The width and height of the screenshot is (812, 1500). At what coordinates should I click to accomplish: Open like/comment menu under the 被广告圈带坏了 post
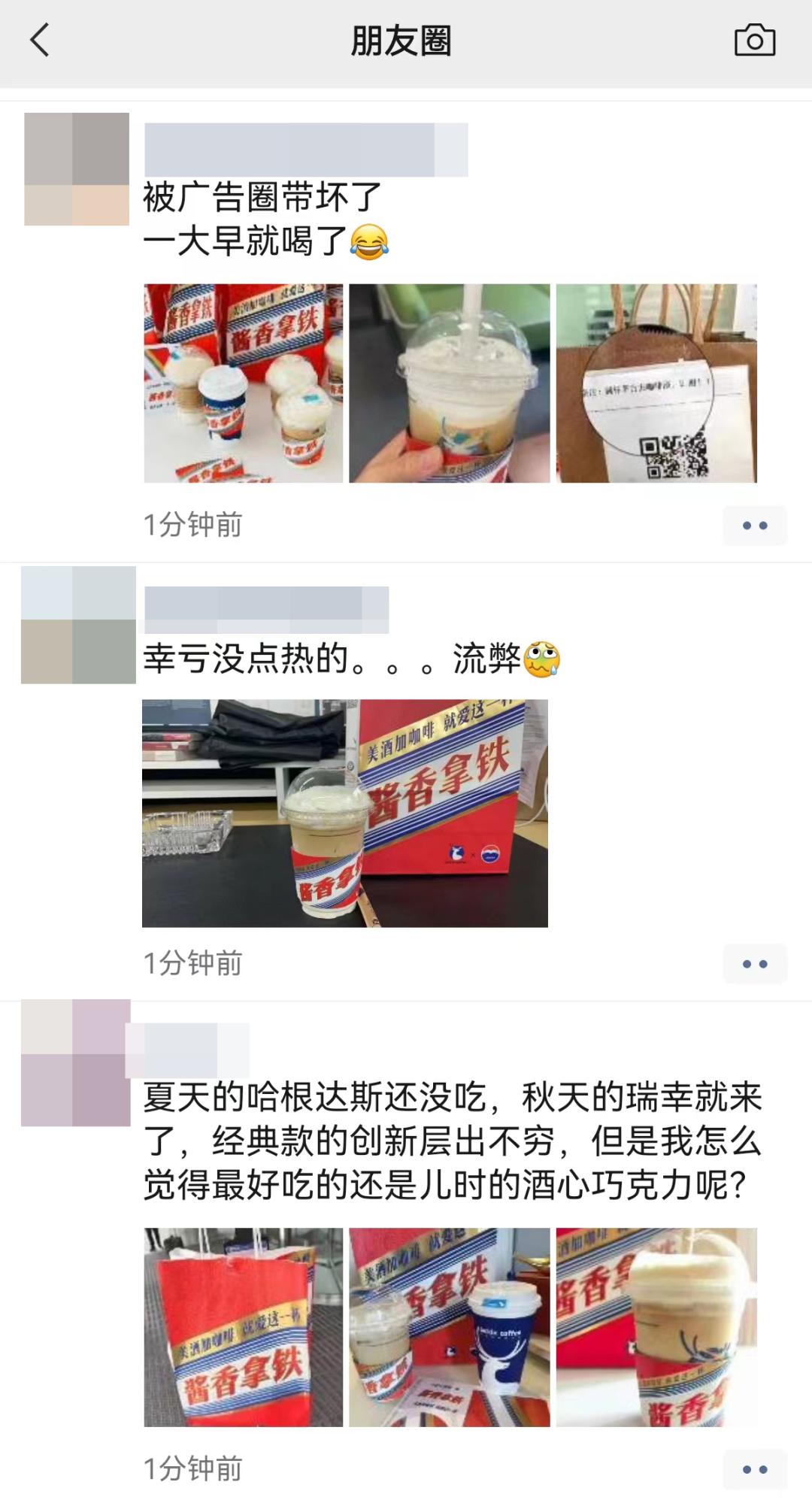754,526
